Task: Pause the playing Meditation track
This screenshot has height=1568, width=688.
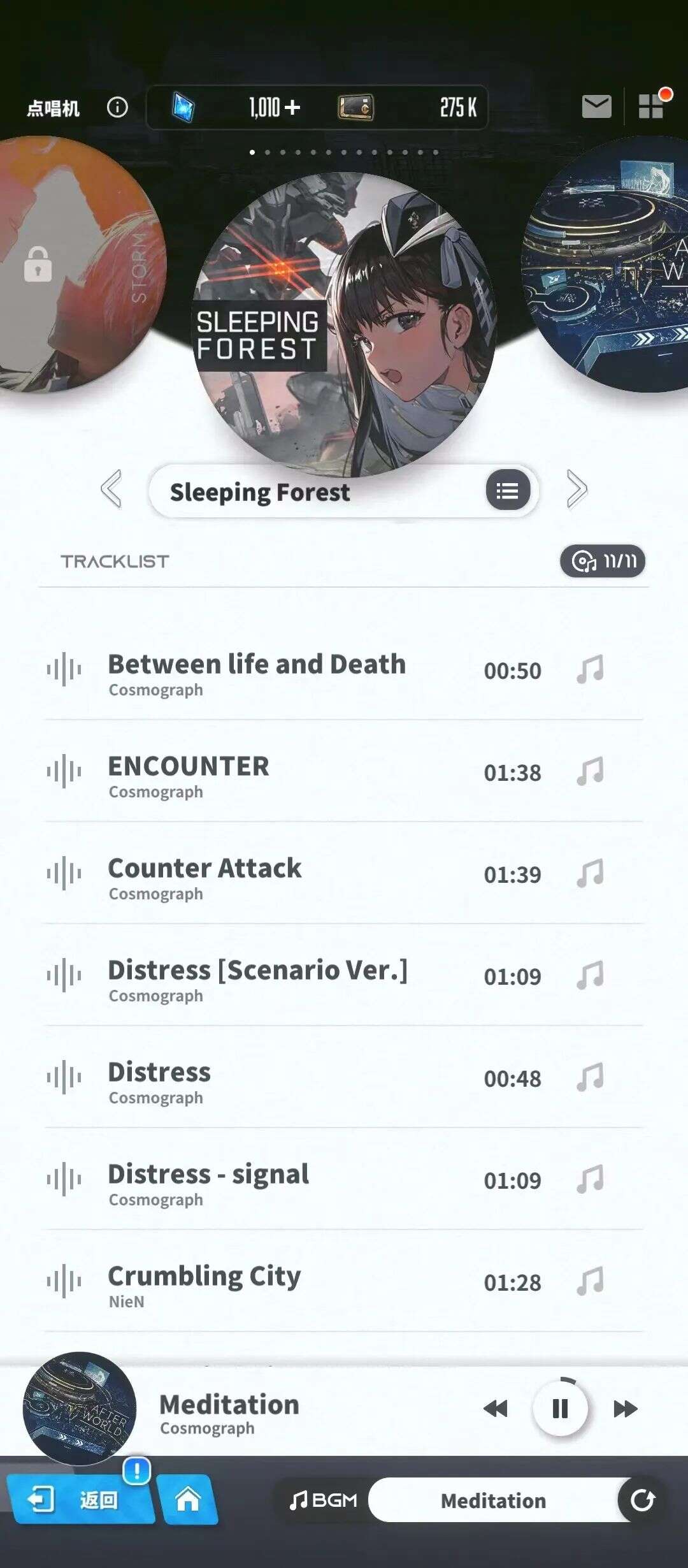Action: 560,1409
